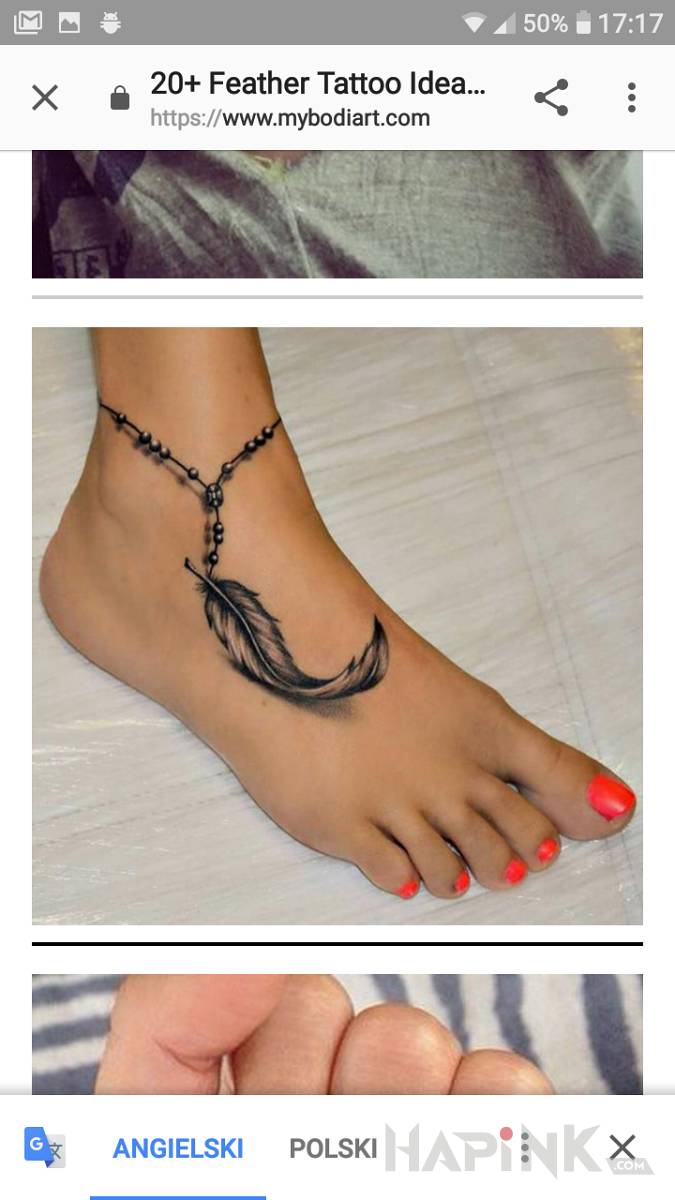
Task: Open the ankle feather tattoo image
Action: [337, 625]
